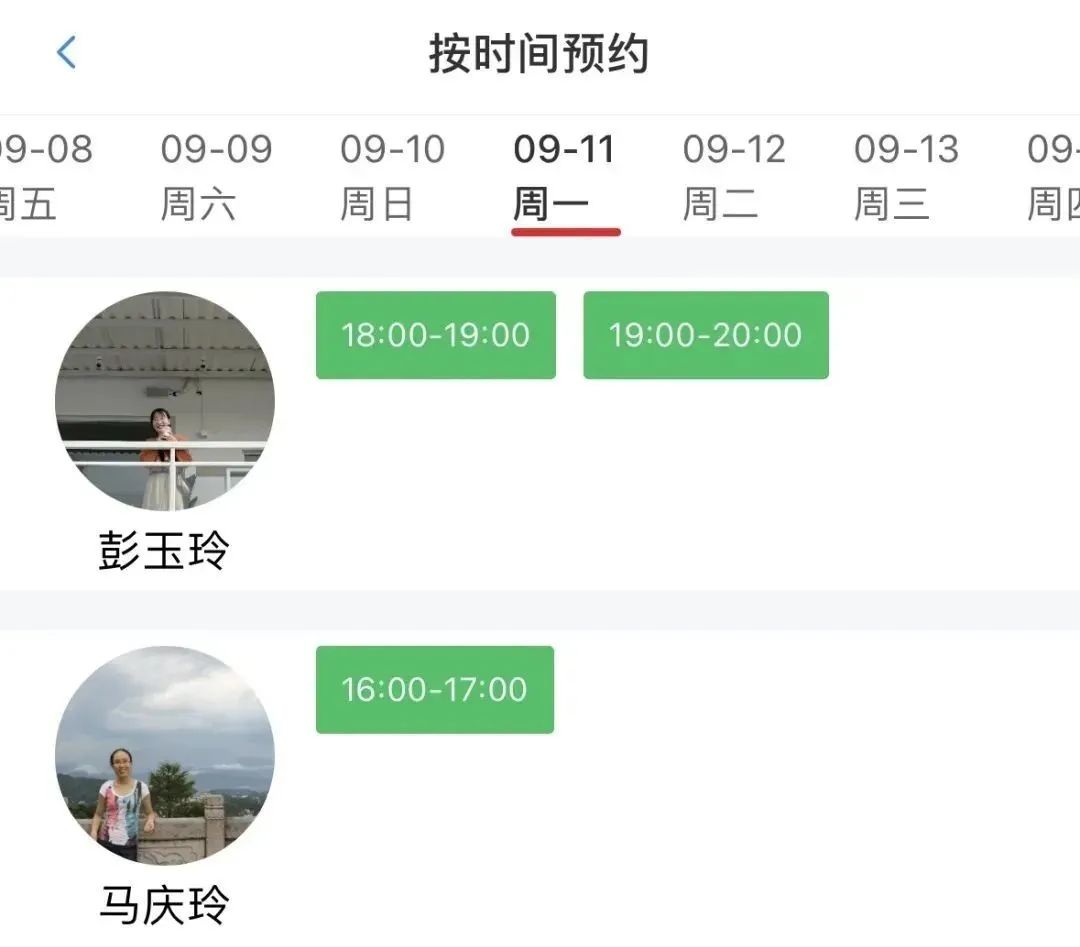Select 马庆玲's 16:00-17:00 slot
This screenshot has height=947, width=1080.
point(434,689)
